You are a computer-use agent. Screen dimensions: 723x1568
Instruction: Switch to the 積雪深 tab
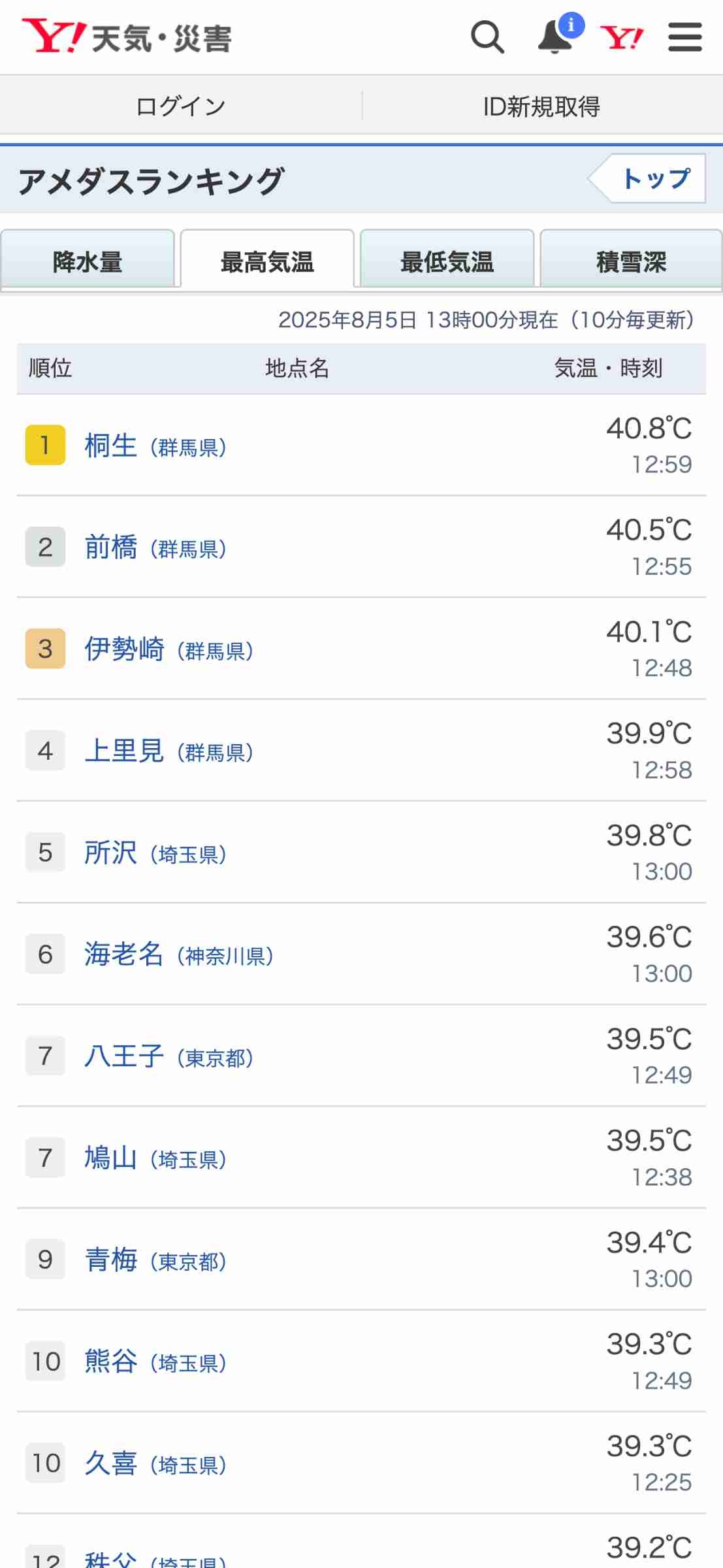coord(631,261)
